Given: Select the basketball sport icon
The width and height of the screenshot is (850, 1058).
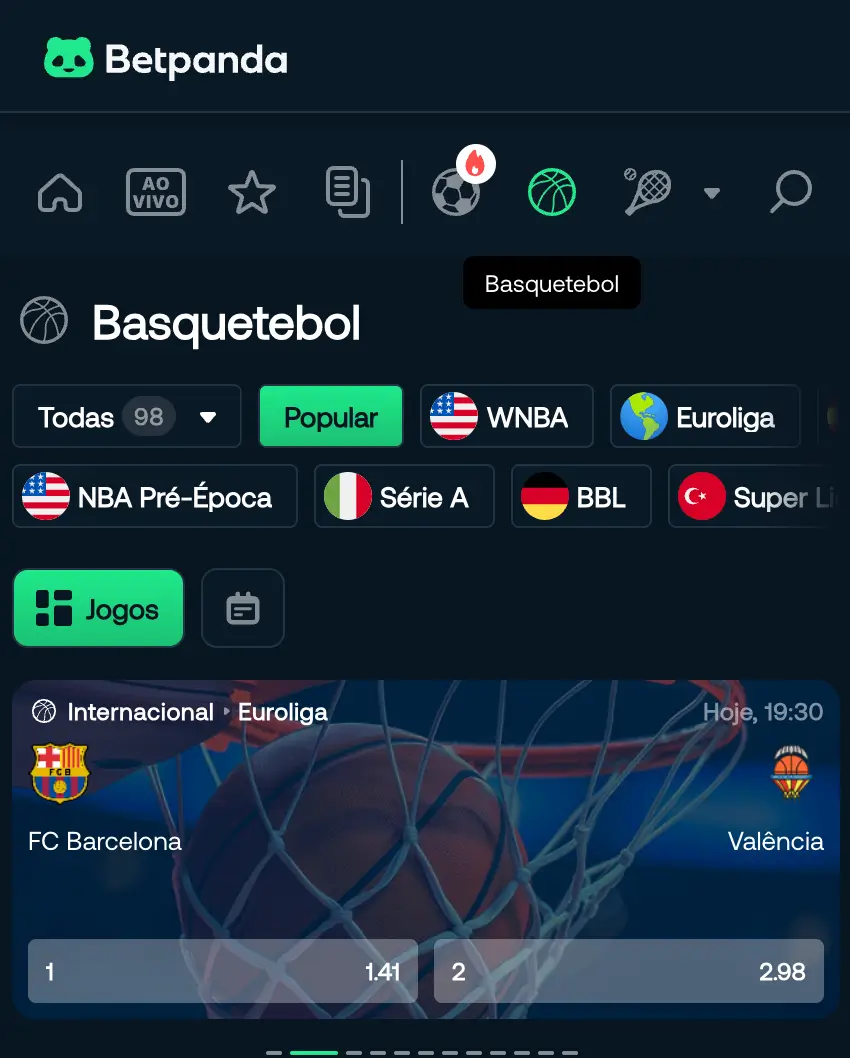Looking at the screenshot, I should coord(552,192).
